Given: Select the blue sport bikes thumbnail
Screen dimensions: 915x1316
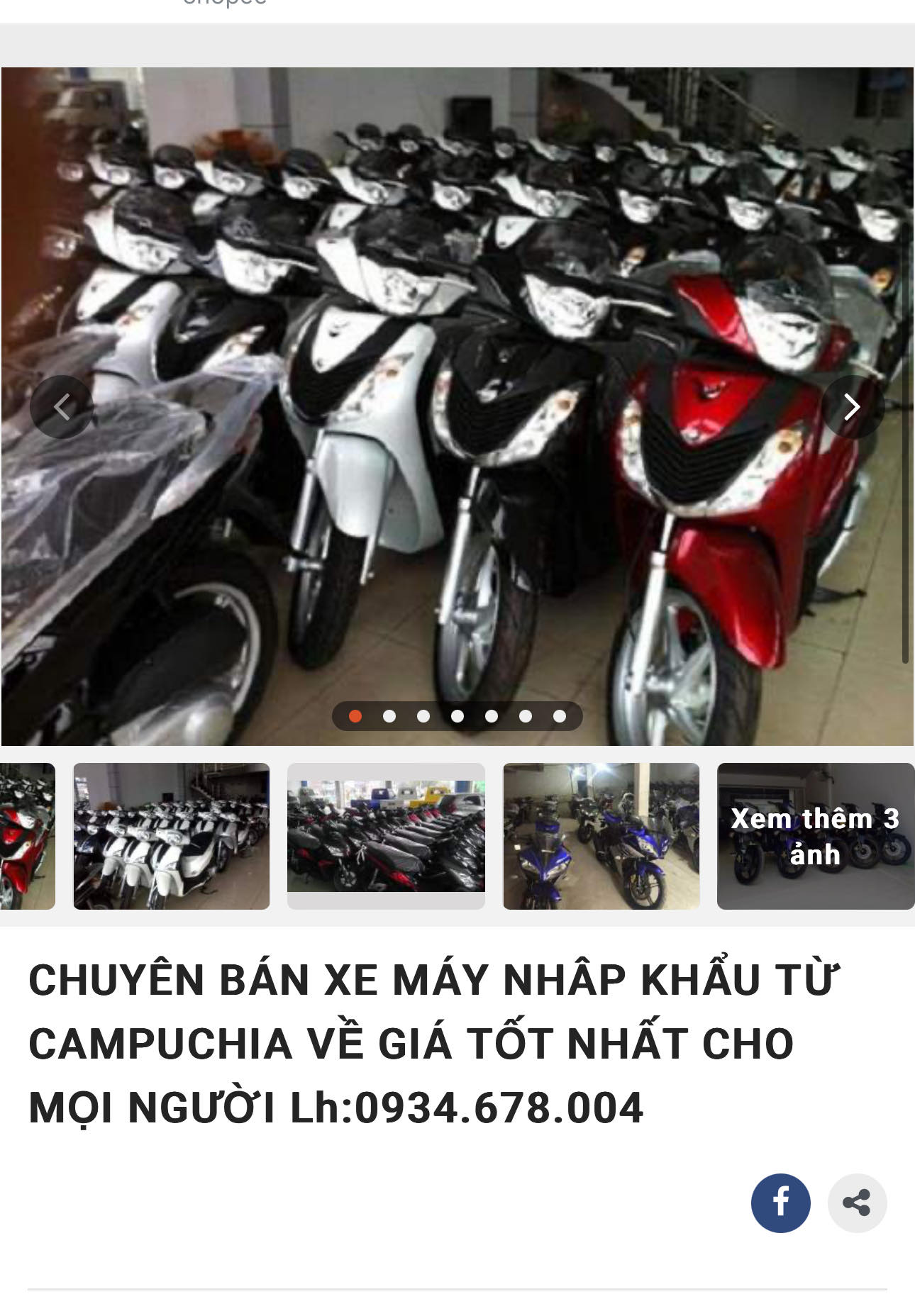Looking at the screenshot, I should coord(601,836).
